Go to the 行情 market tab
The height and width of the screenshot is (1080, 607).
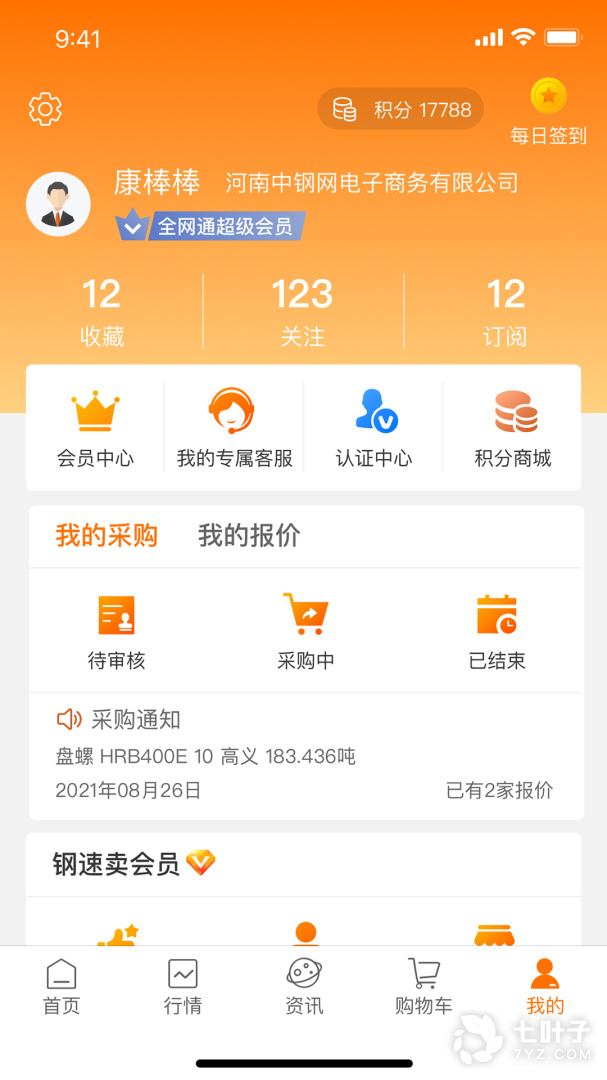pyautogui.click(x=183, y=987)
